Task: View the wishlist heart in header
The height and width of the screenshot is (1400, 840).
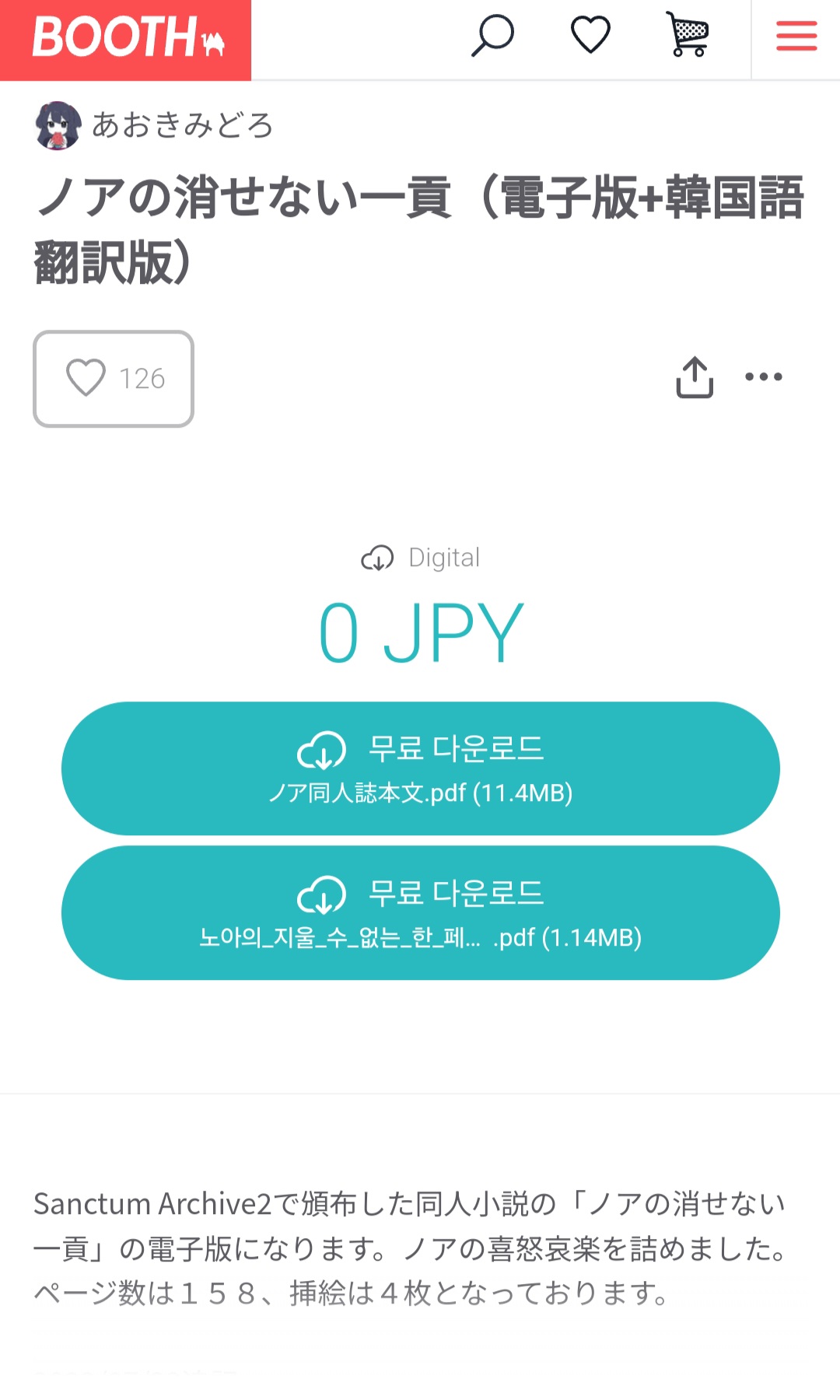Action: (590, 36)
